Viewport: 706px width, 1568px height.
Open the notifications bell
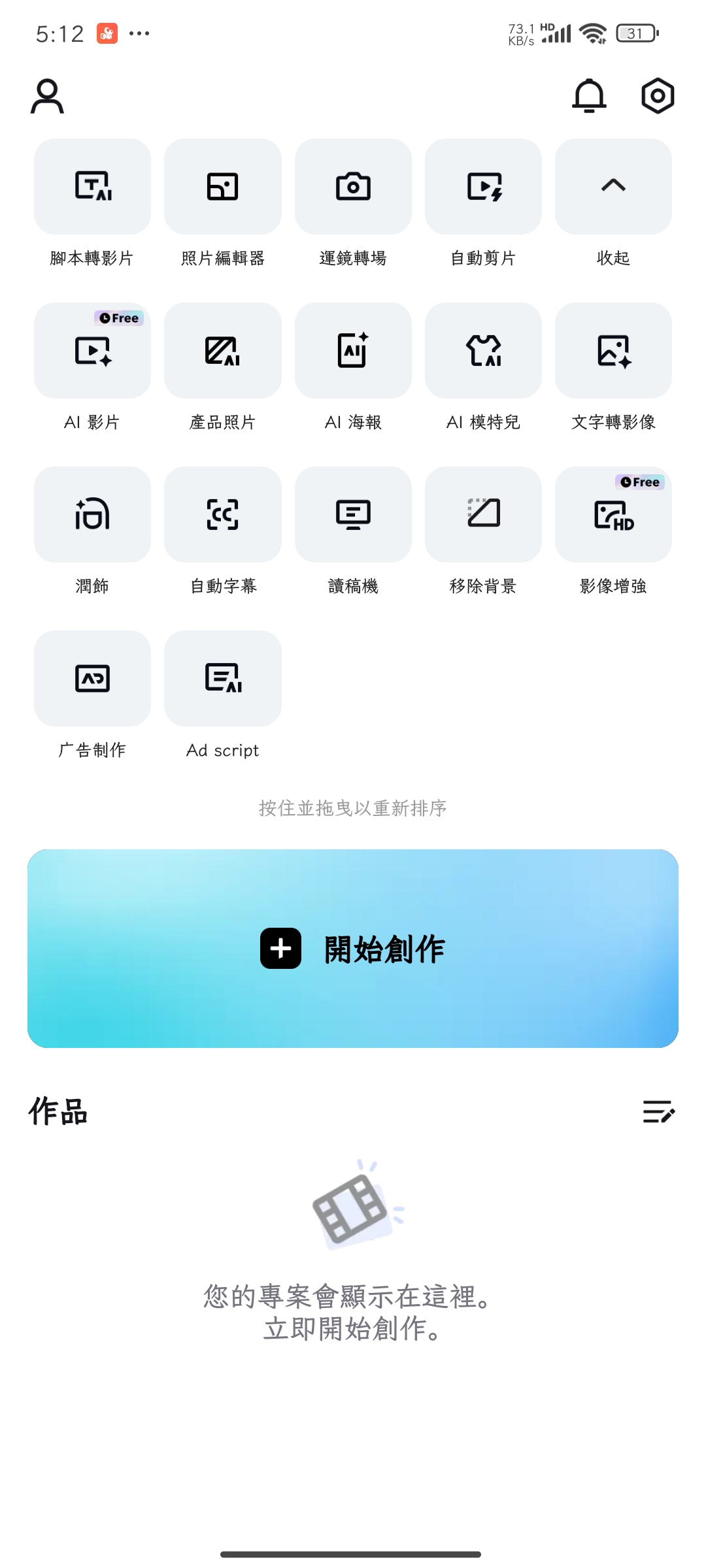(589, 96)
